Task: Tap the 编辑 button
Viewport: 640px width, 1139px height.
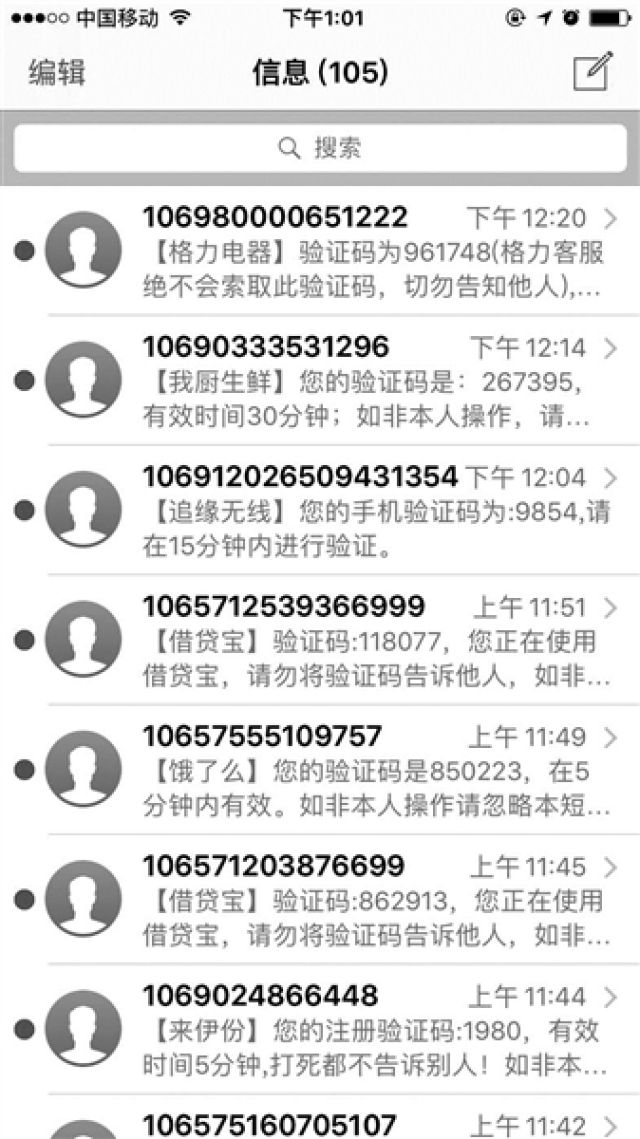Action: 57,72
